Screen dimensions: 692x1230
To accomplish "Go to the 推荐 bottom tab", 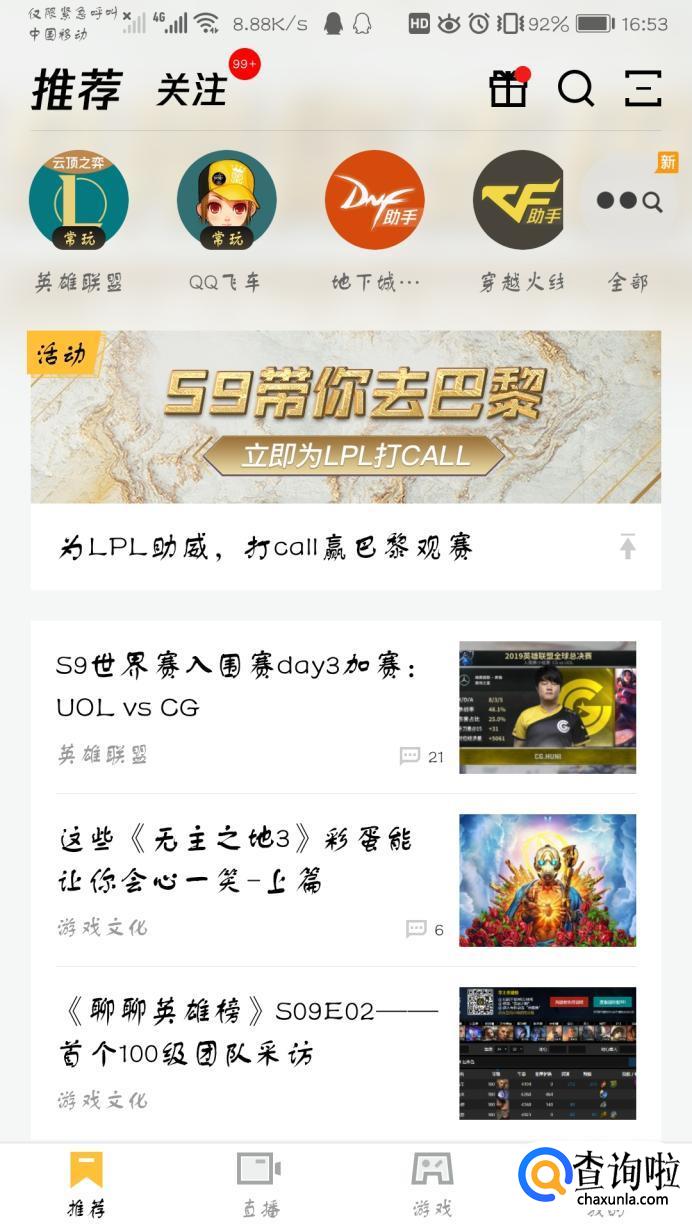I will (86, 1184).
